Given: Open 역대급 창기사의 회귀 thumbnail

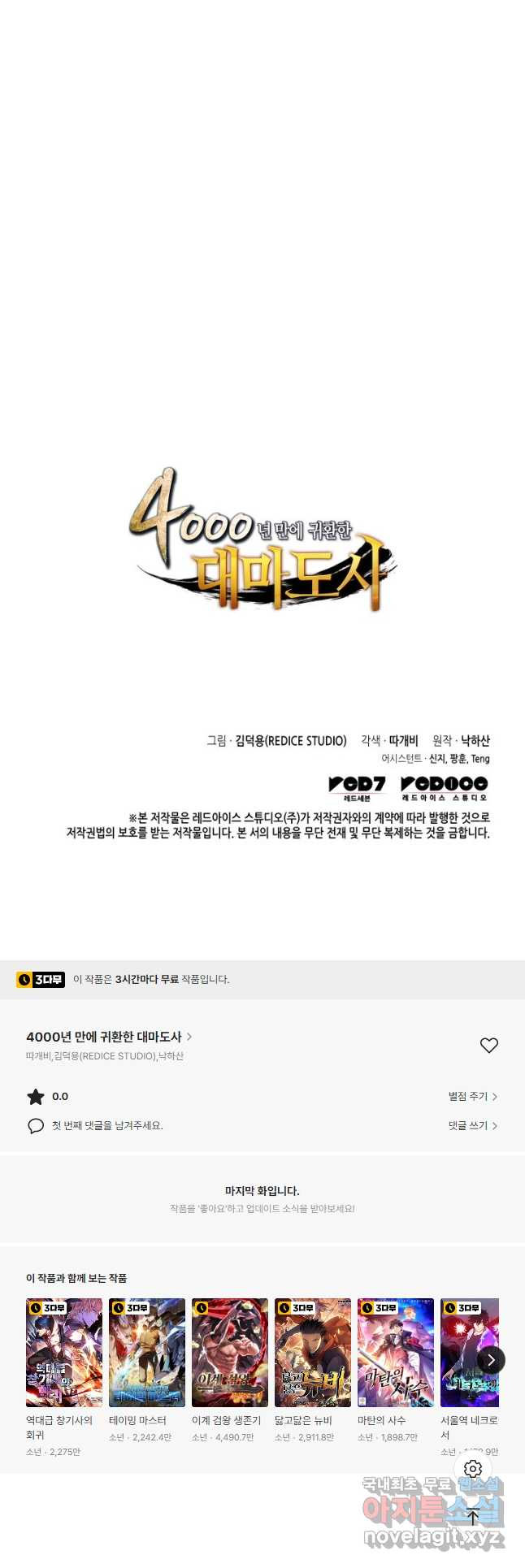Looking at the screenshot, I should point(64,1352).
